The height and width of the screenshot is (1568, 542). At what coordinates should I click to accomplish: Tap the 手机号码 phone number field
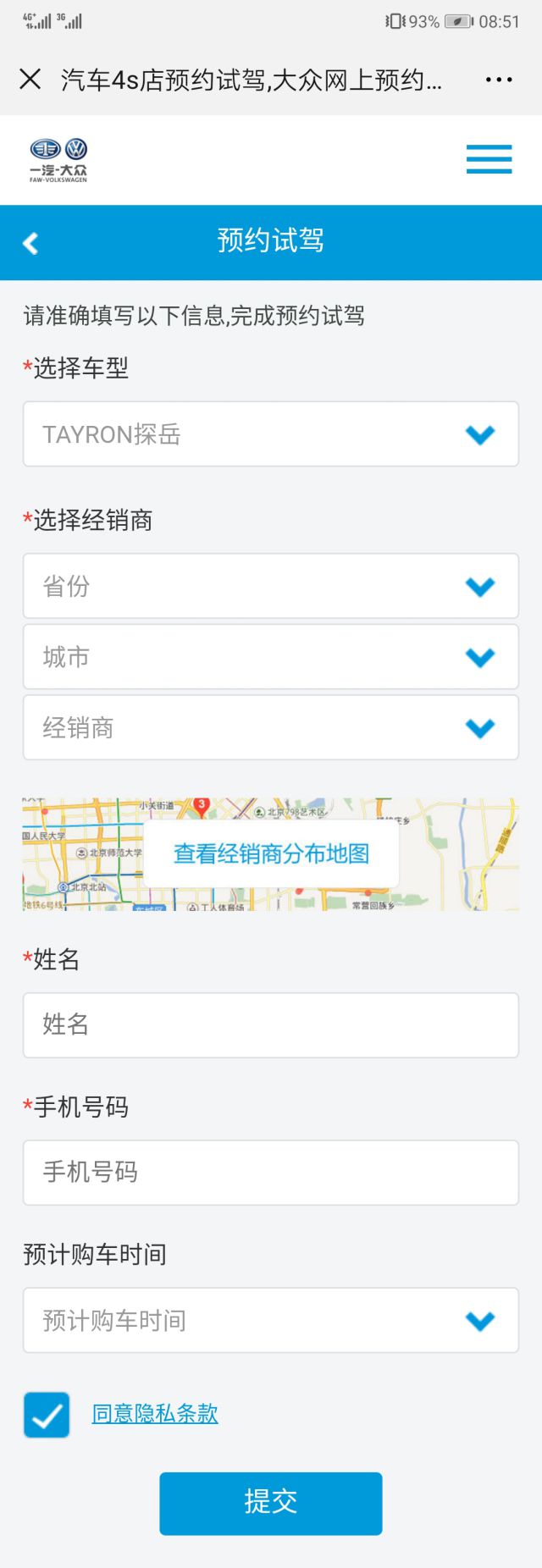click(x=271, y=1173)
